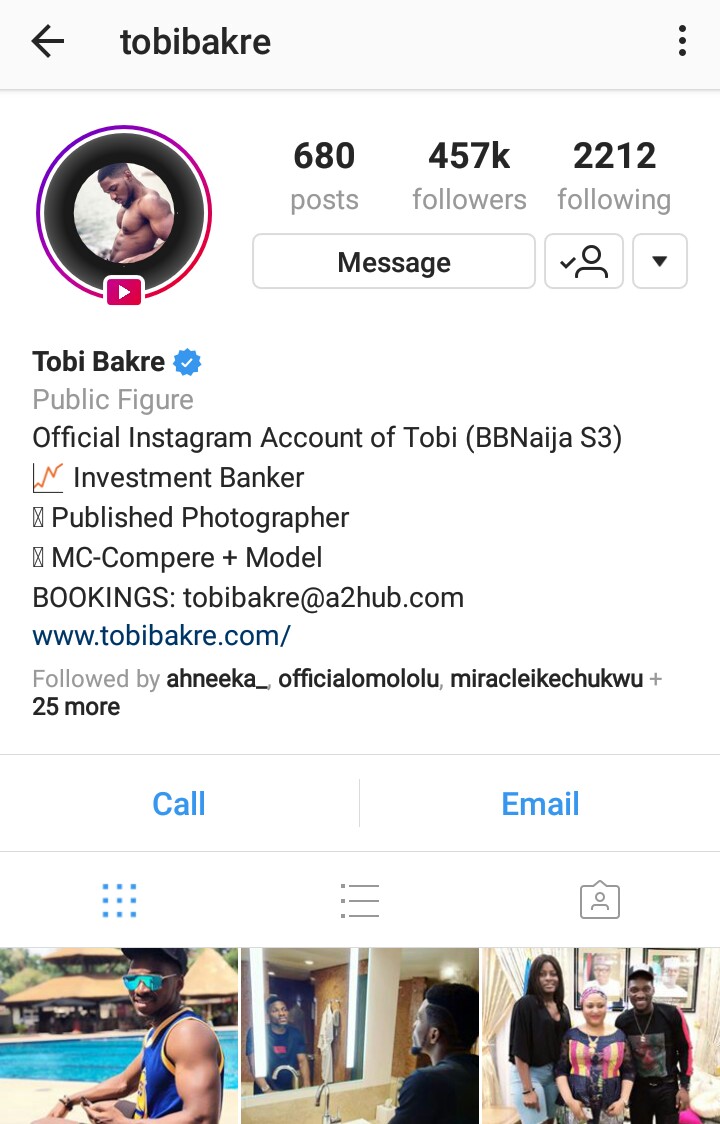Viewport: 720px width, 1124px height.
Task: Open www.tobibakre.com website link
Action: click(x=161, y=636)
